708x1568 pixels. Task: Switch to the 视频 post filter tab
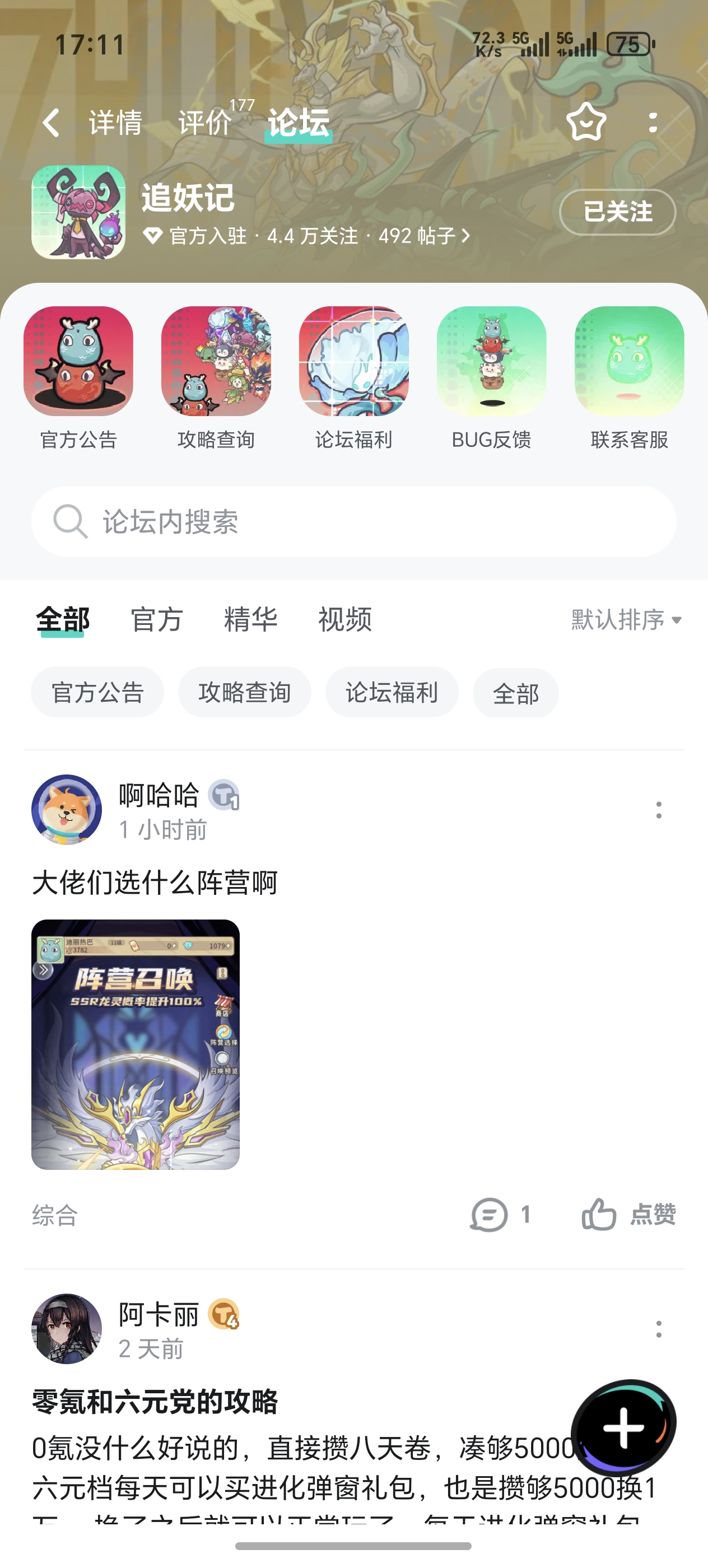[344, 620]
